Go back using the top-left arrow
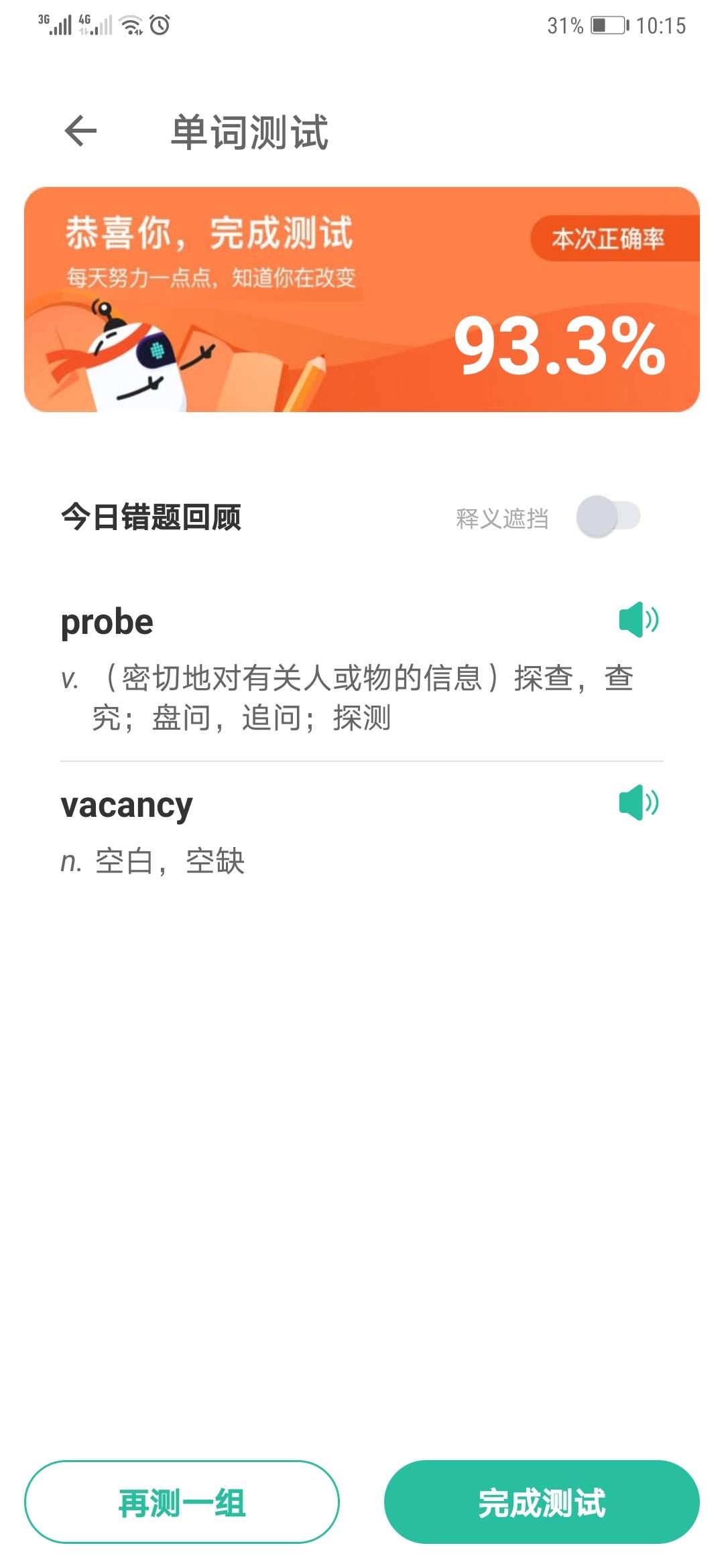724x1568 pixels. (81, 131)
